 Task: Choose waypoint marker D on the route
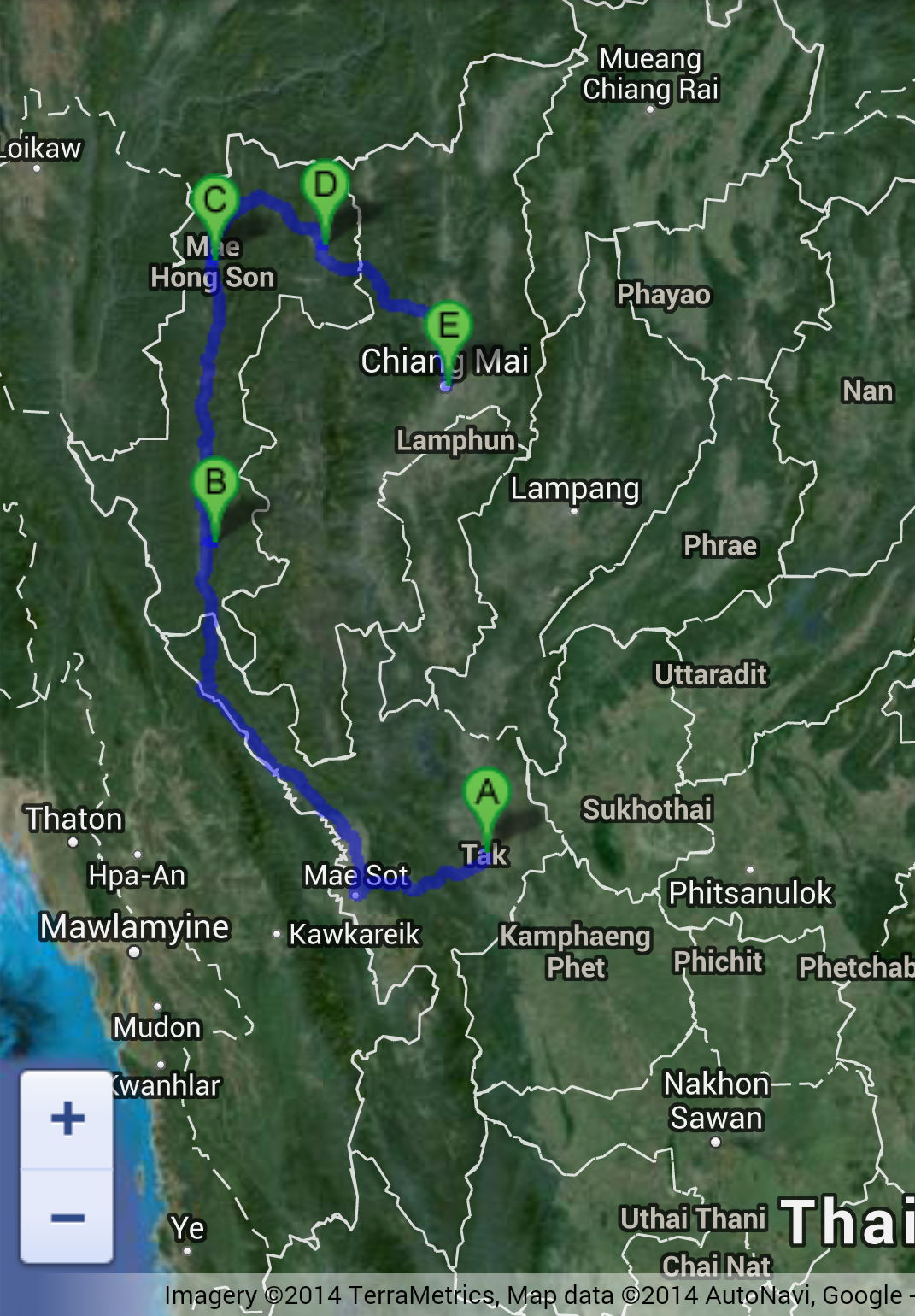coord(325,186)
